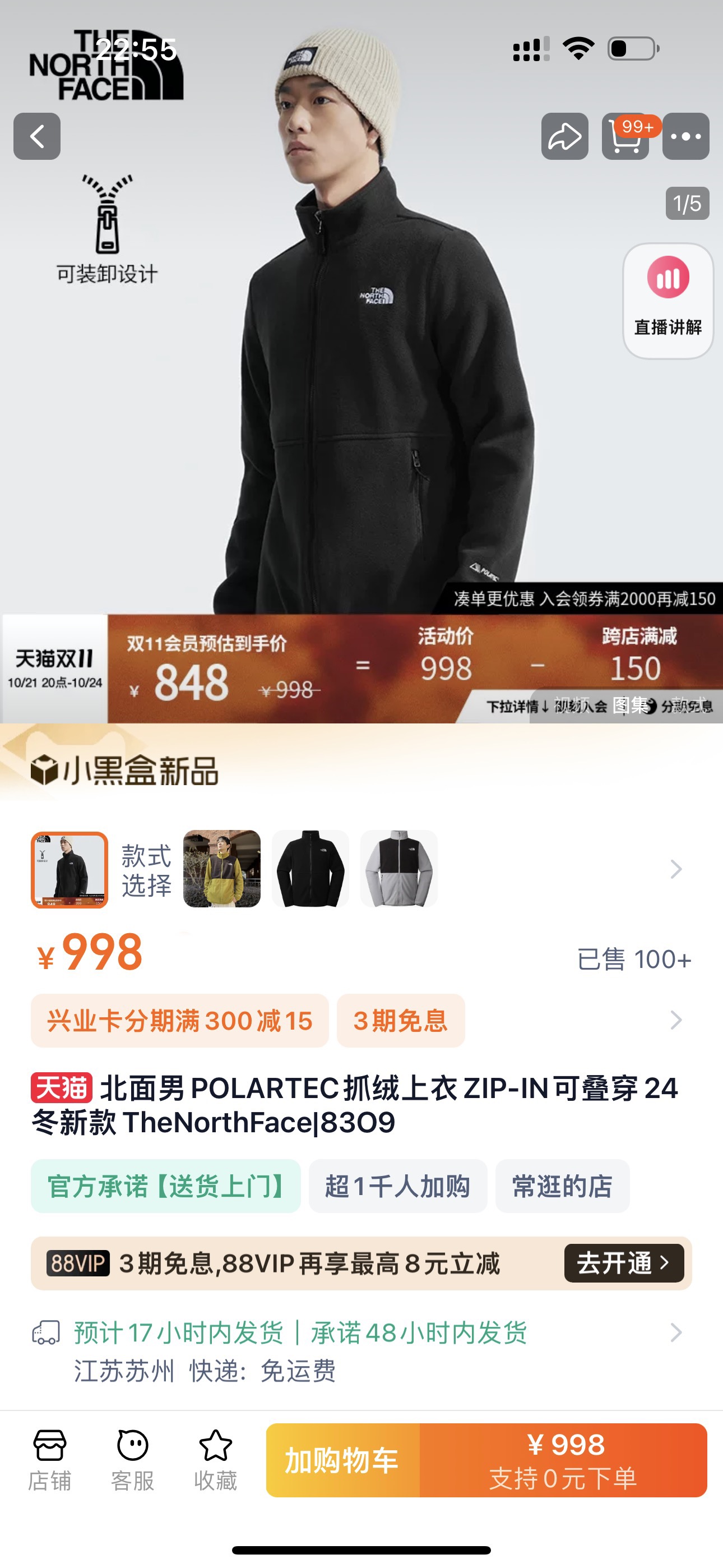Pick the grey-black jacket style thumbnail
This screenshot has height=1568, width=723.
[398, 869]
